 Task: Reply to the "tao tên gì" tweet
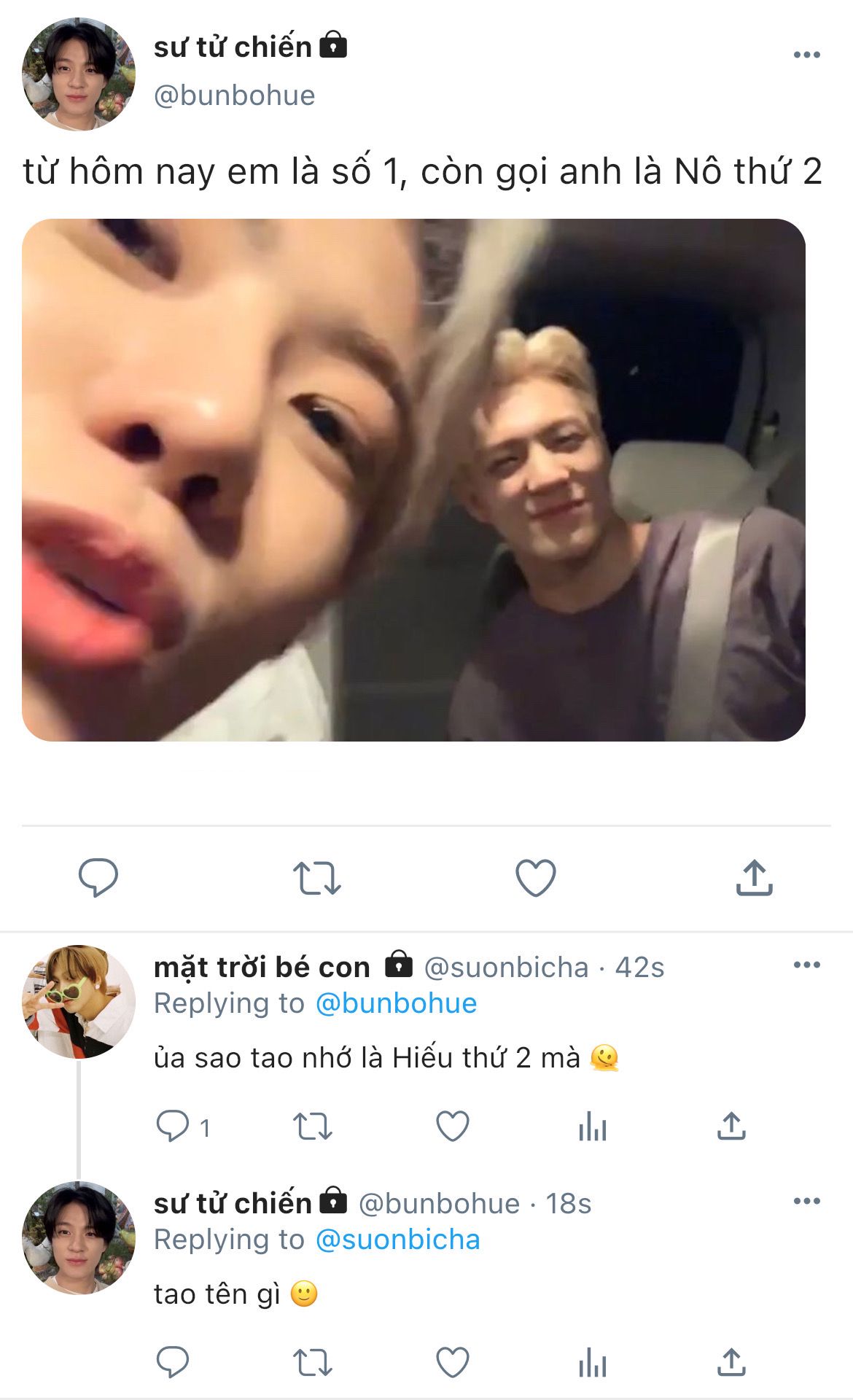(173, 1362)
